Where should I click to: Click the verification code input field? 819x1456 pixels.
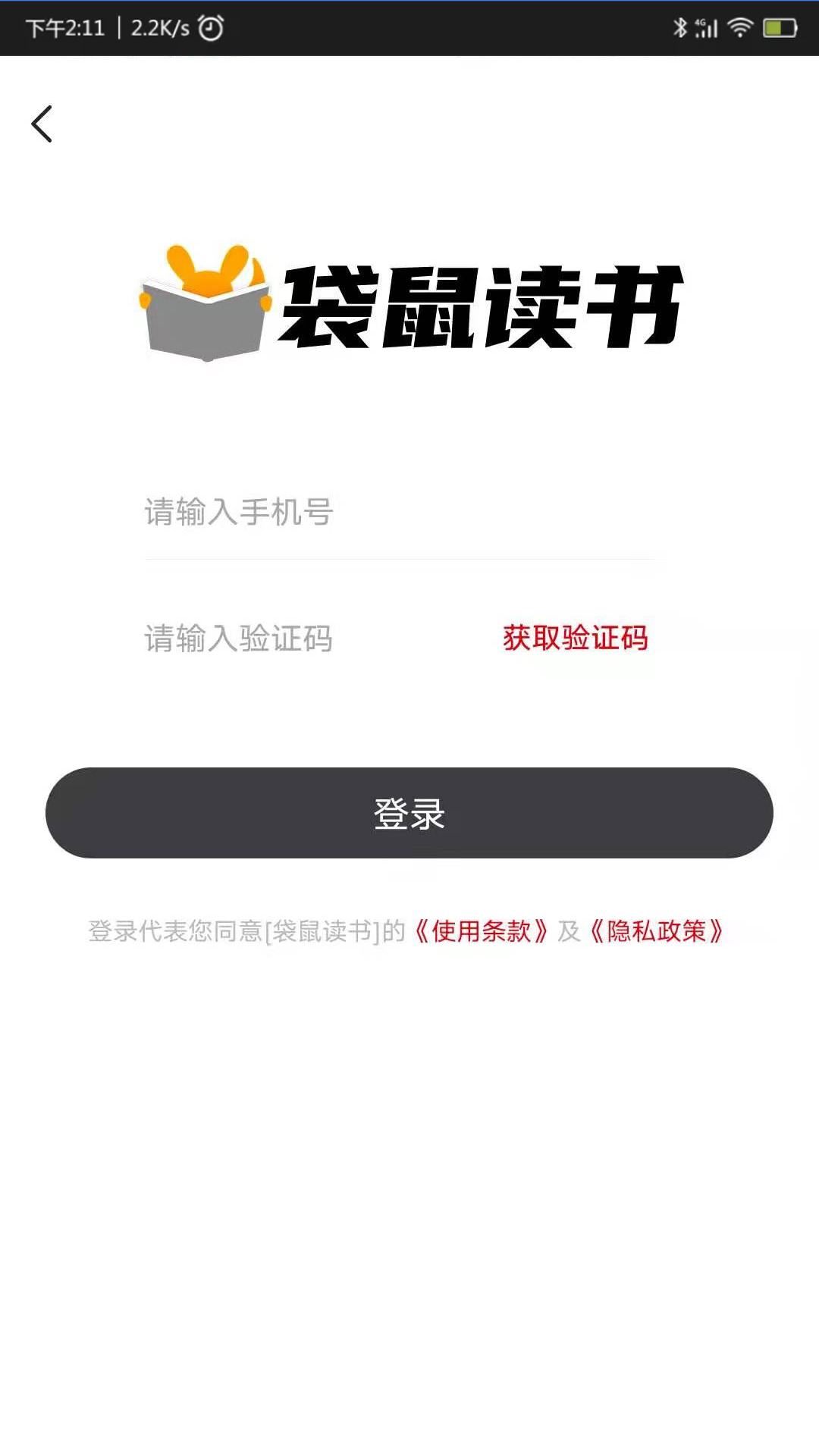click(x=303, y=639)
